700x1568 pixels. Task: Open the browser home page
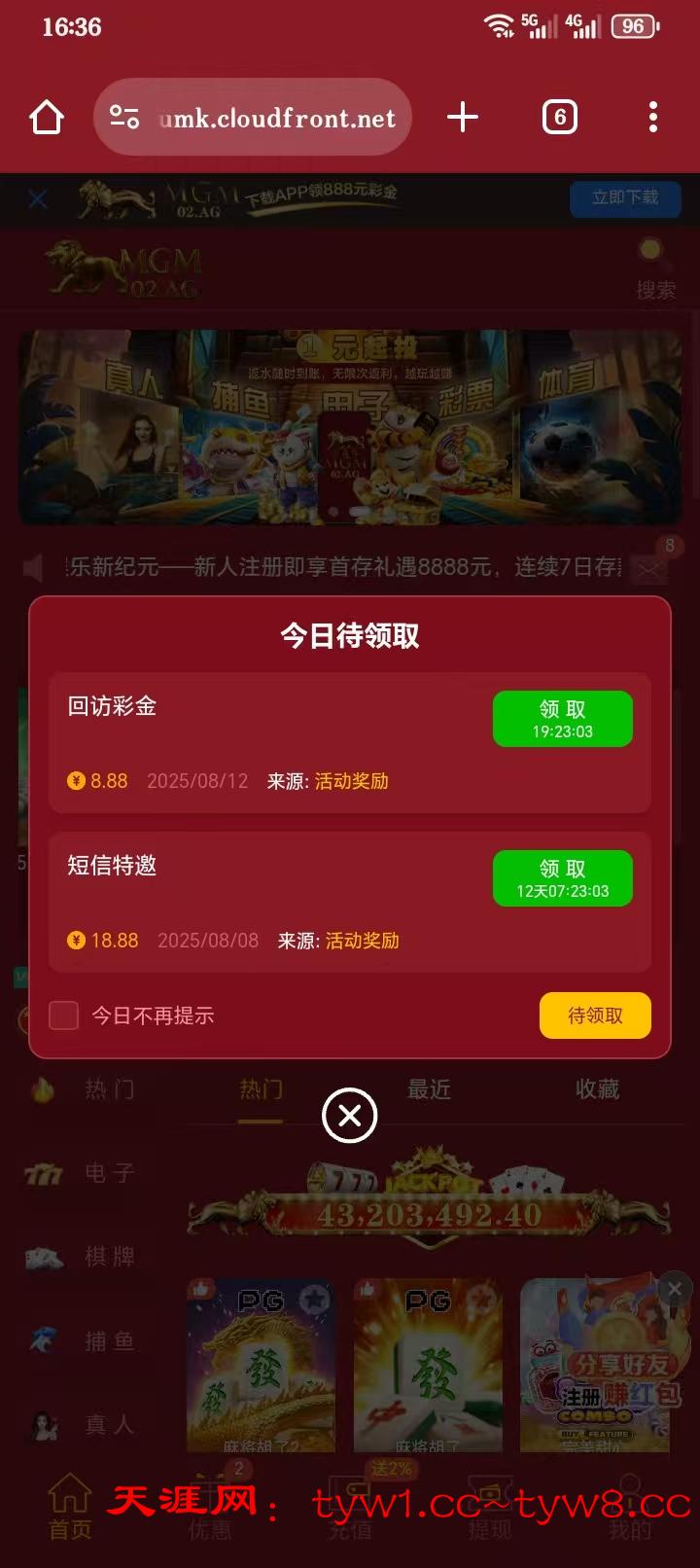[x=47, y=118]
